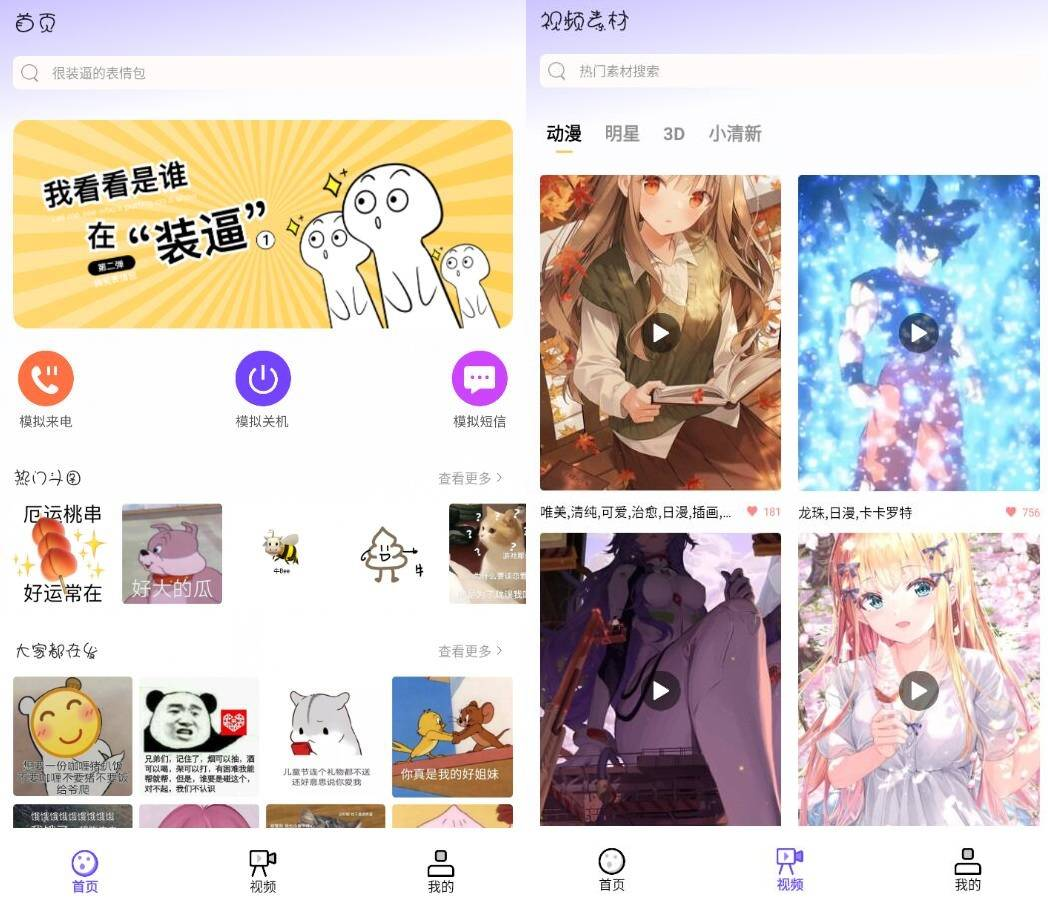This screenshot has width=1048, height=915.
Task: Open the 我看看是谁在装逼 banner
Action: coord(262,224)
